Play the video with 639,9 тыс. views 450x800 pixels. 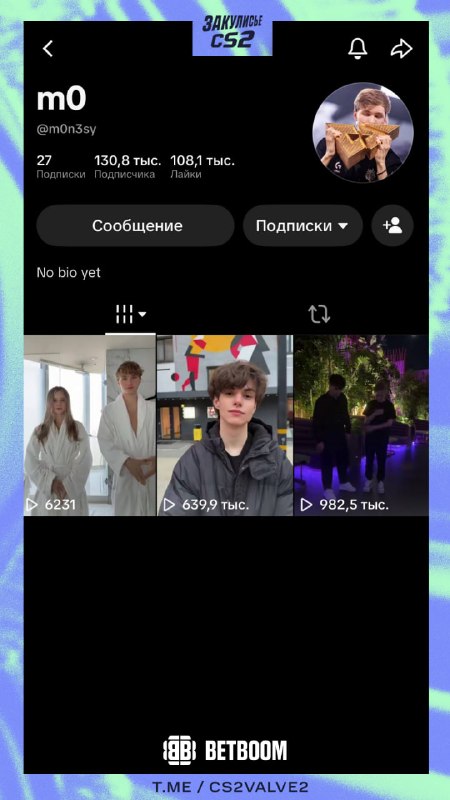[225, 425]
